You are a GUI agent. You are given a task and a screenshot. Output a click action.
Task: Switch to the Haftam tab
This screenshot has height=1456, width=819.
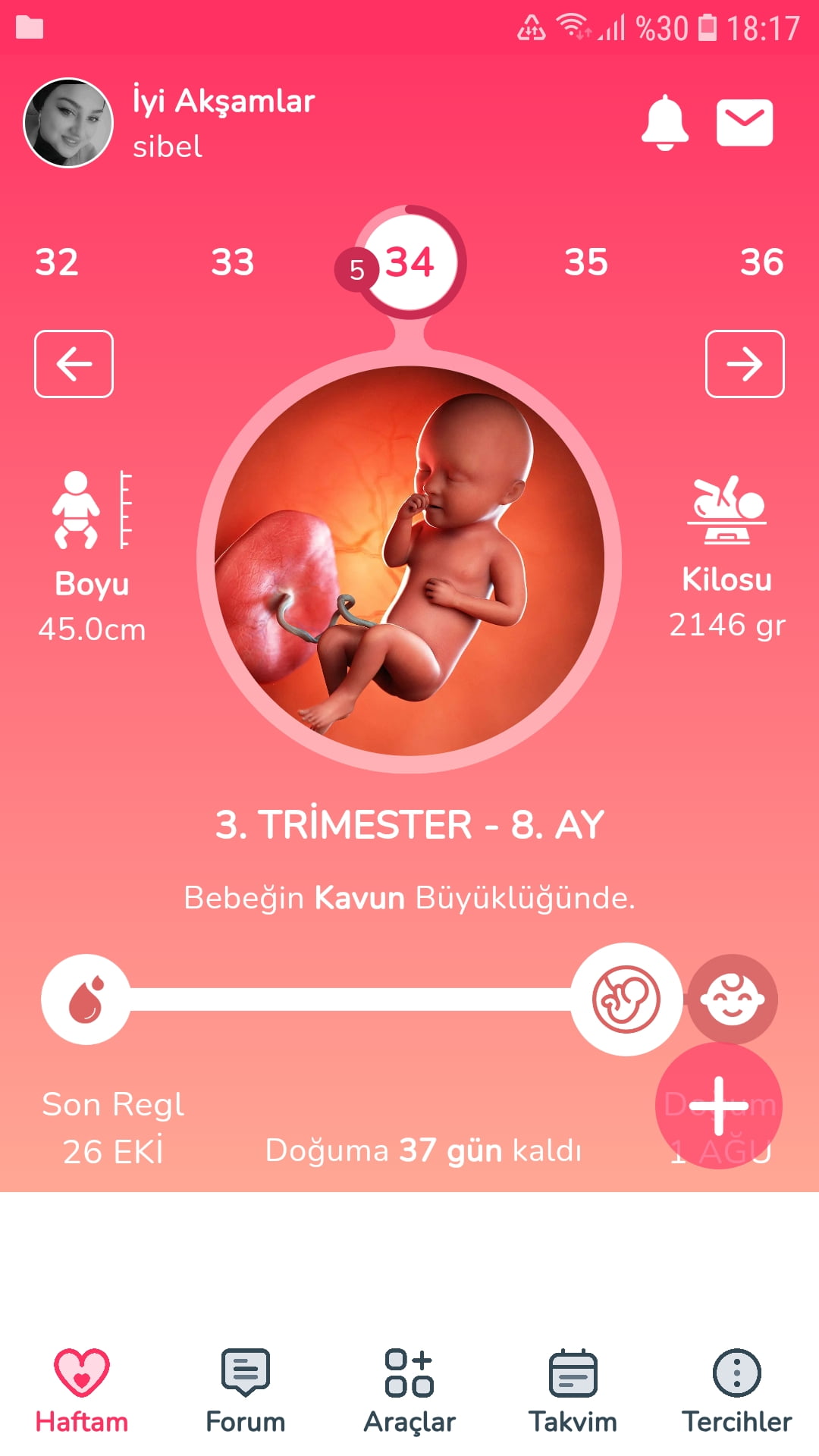pos(82,1392)
